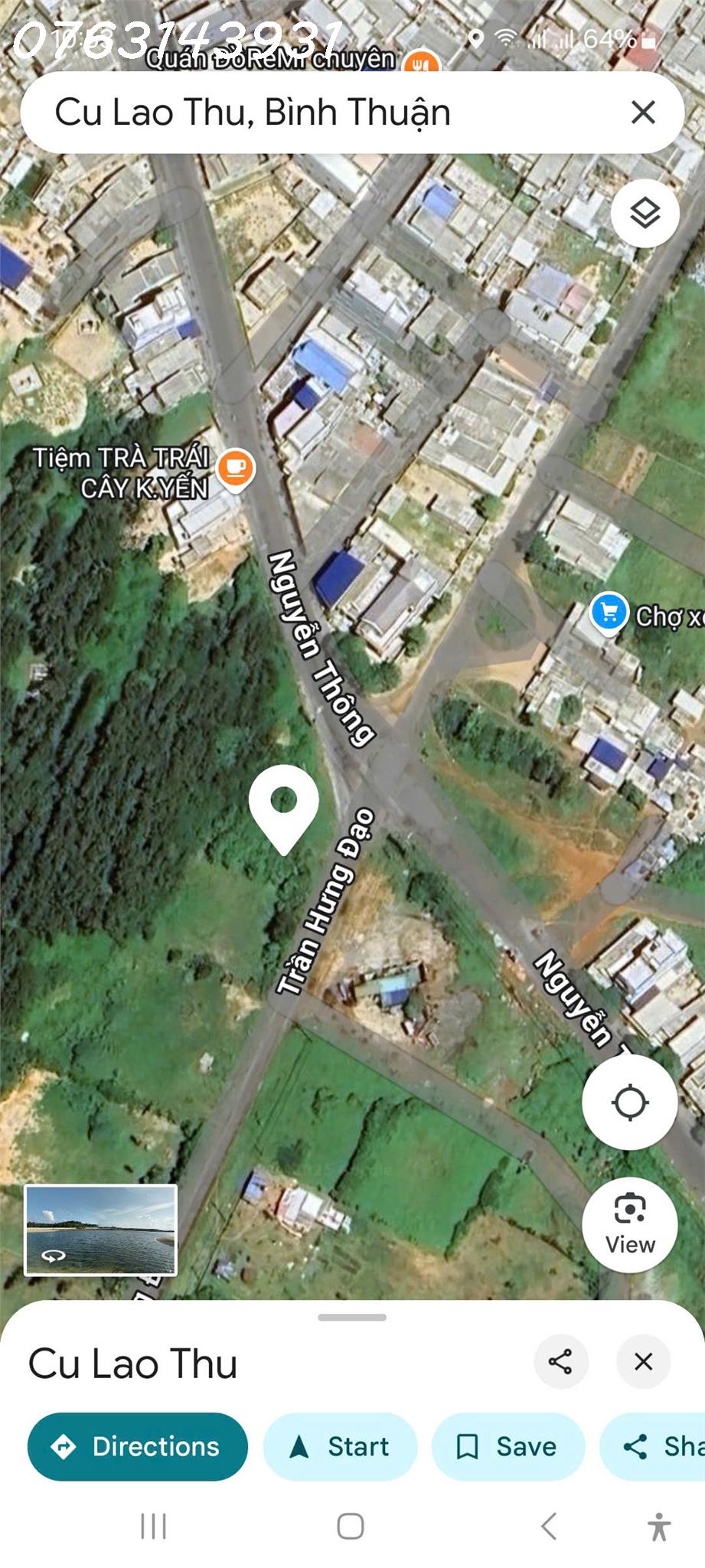Clear the Cu Lao Thu search text

(x=643, y=113)
